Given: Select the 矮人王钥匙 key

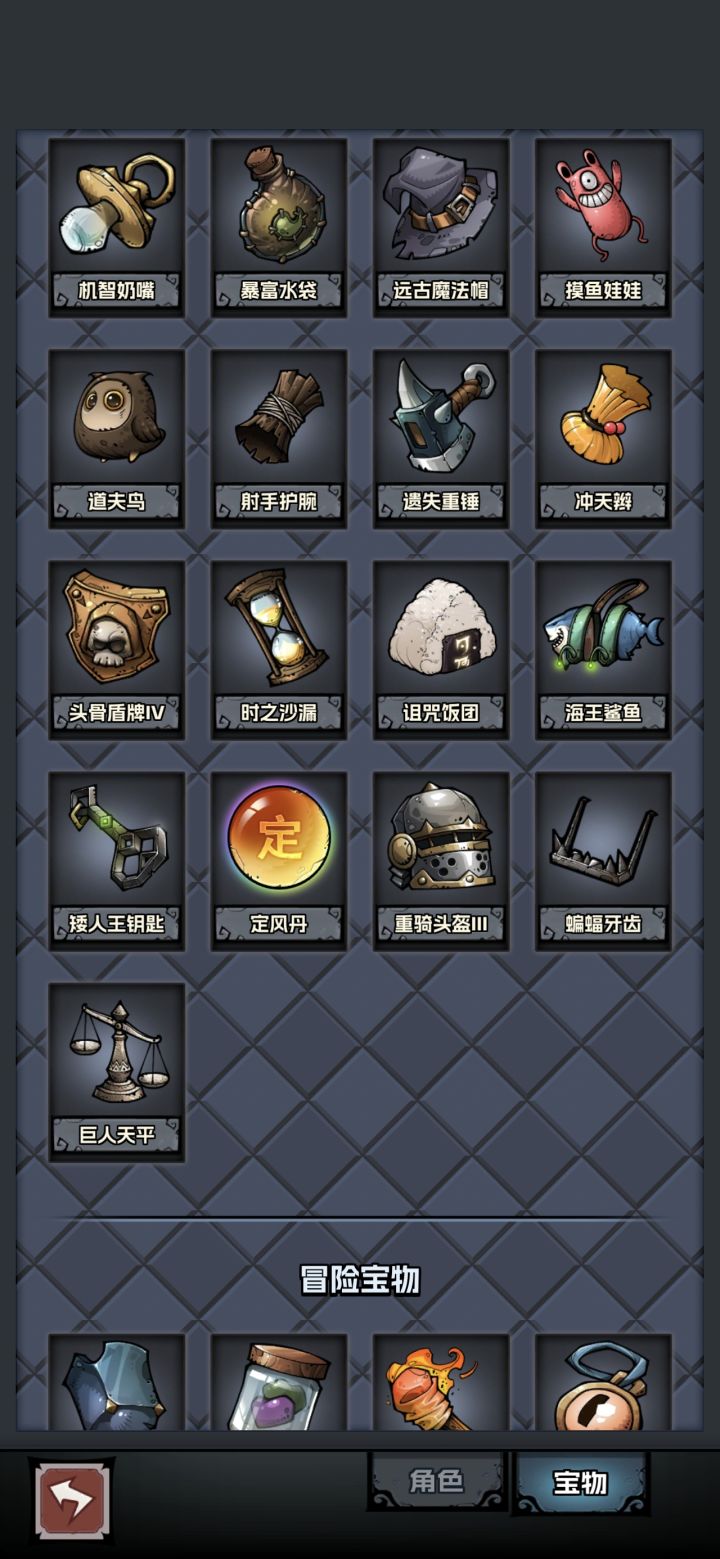Looking at the screenshot, I should [117, 861].
